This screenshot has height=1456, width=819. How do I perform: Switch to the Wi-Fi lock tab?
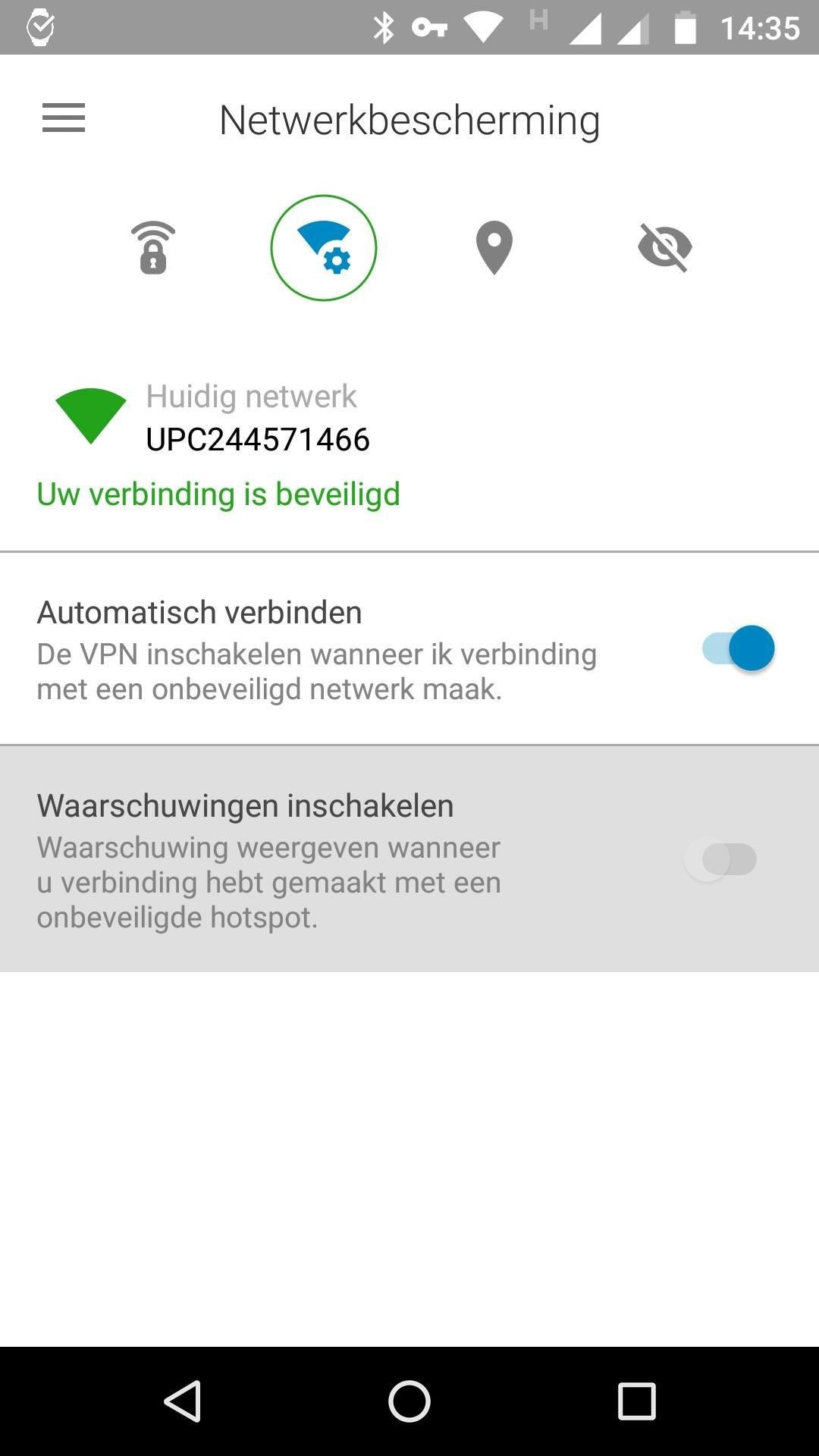(x=153, y=247)
